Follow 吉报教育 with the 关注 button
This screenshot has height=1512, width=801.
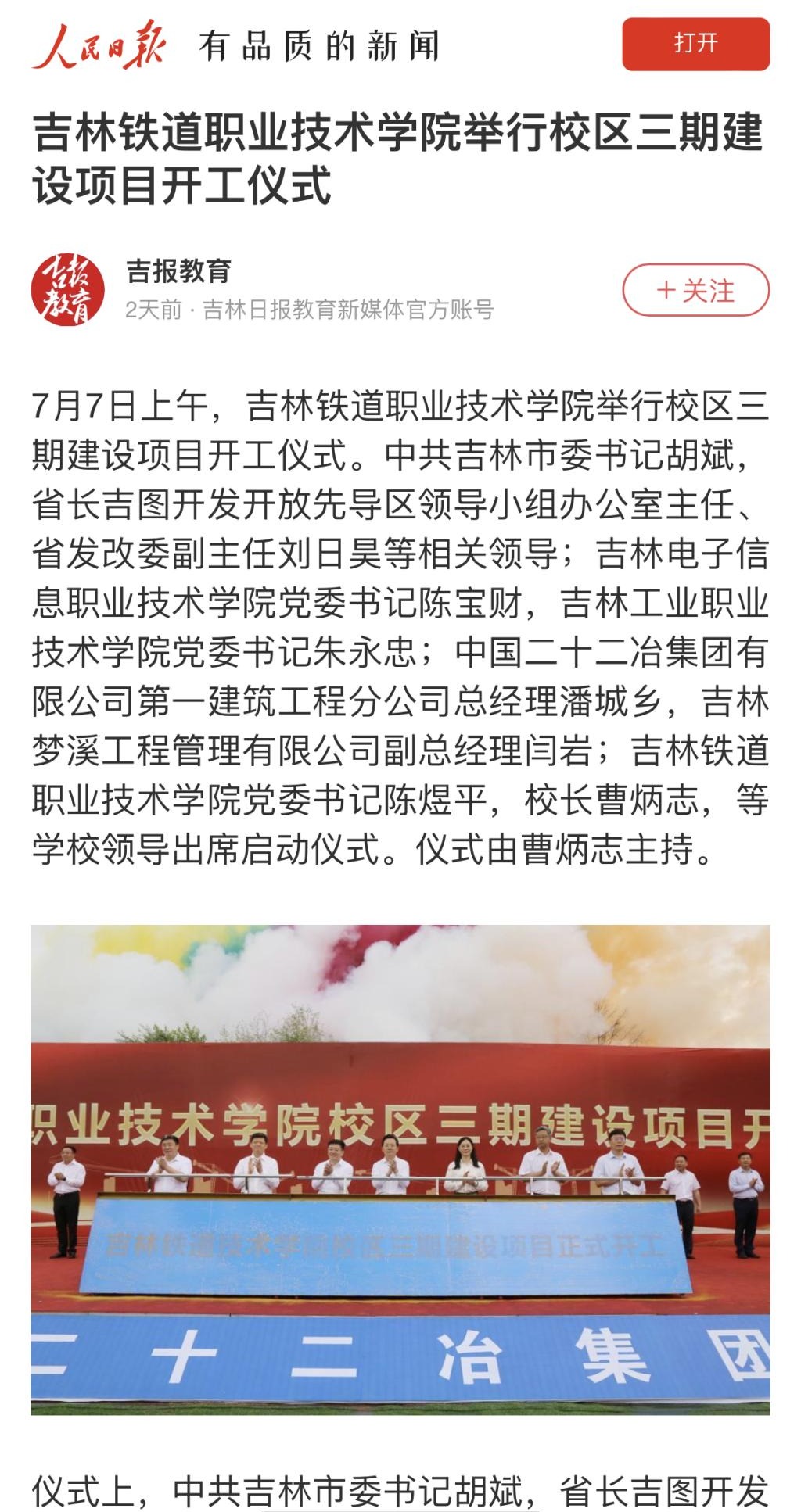click(695, 291)
